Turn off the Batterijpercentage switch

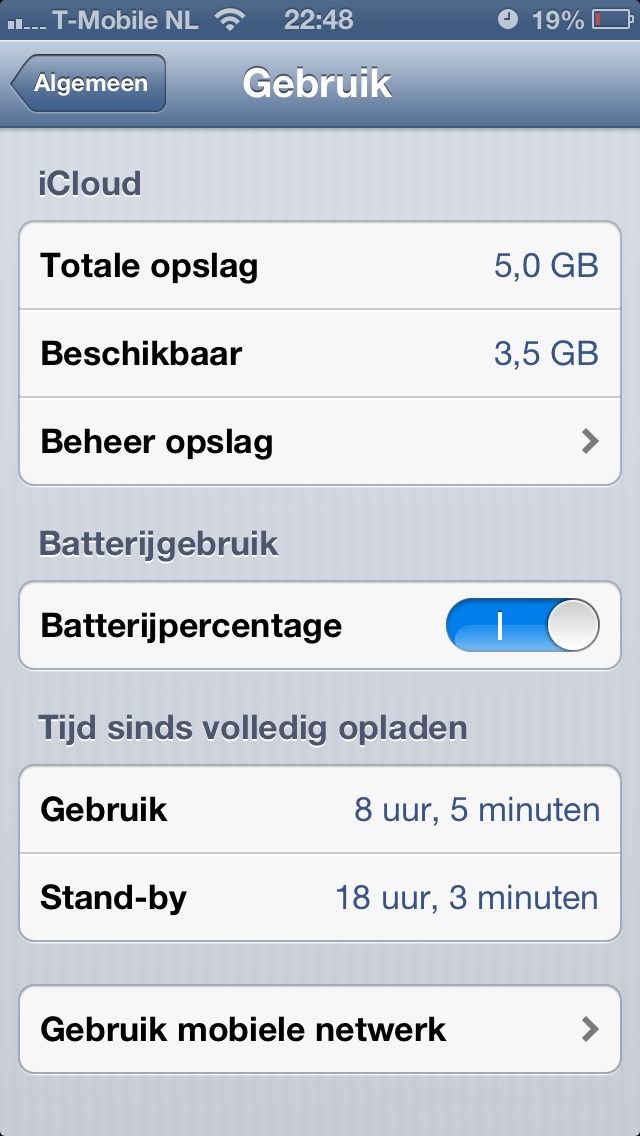click(x=522, y=627)
